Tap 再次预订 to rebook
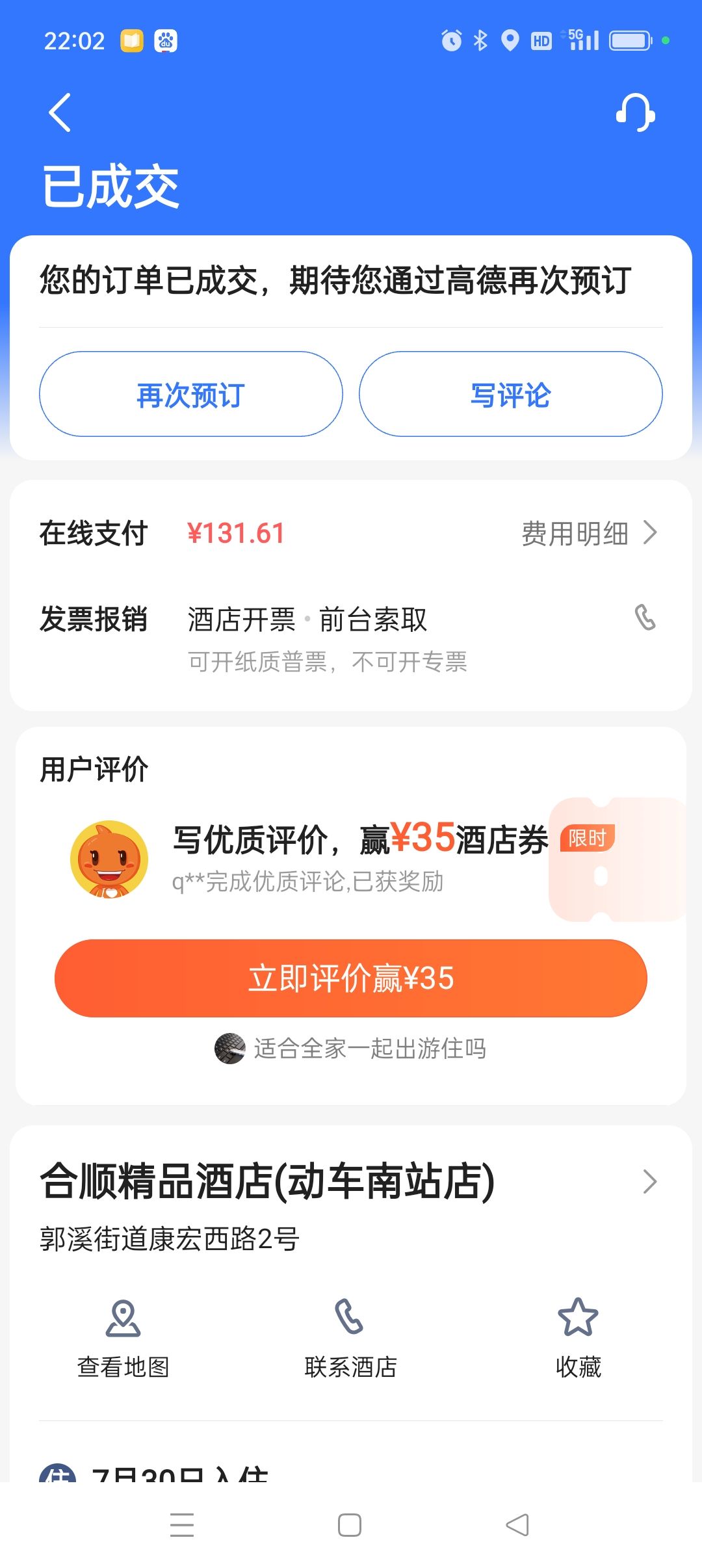This screenshot has height=1568, width=702. coord(190,394)
